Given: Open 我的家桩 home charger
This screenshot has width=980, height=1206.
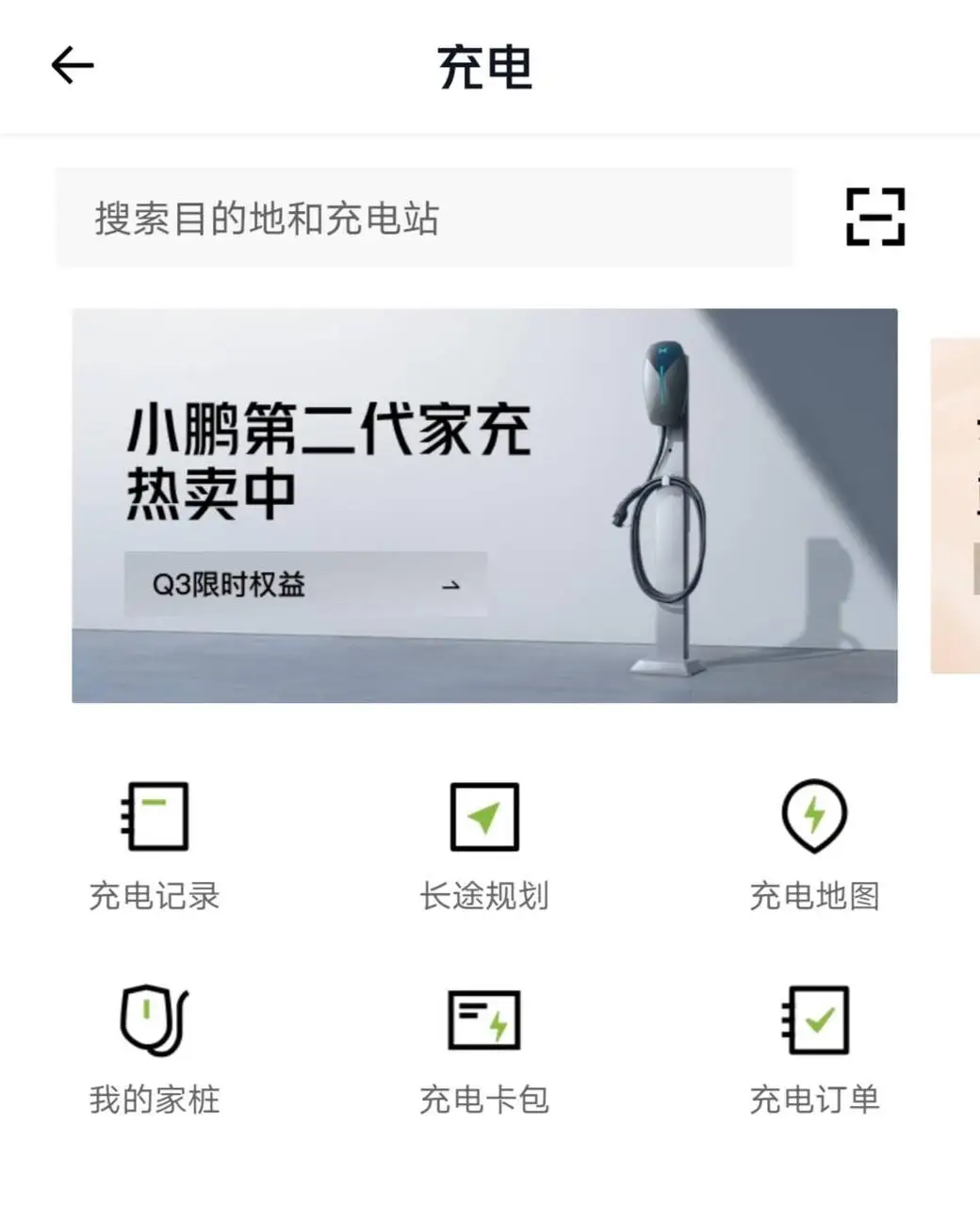Looking at the screenshot, I should coord(155,1048).
